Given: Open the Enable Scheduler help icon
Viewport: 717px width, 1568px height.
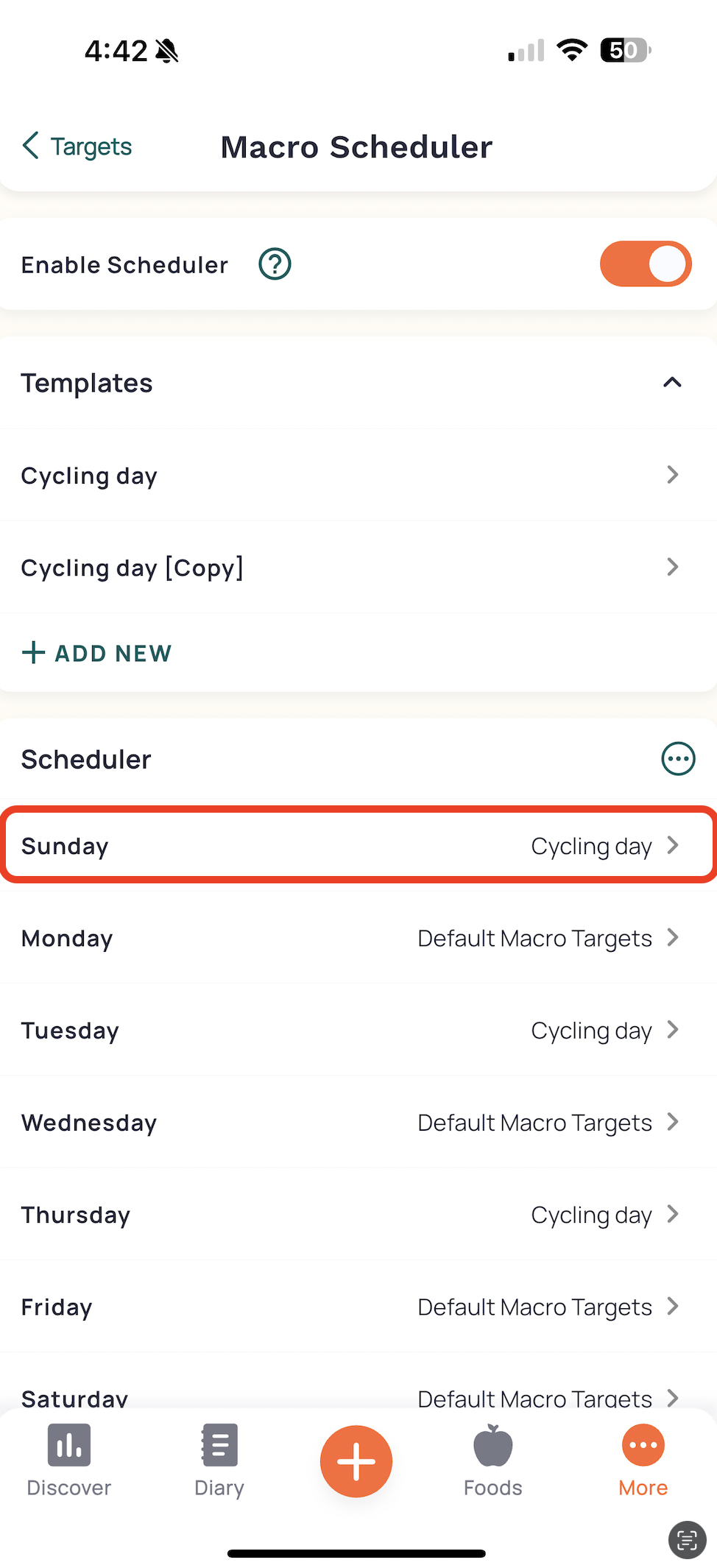Looking at the screenshot, I should (275, 264).
